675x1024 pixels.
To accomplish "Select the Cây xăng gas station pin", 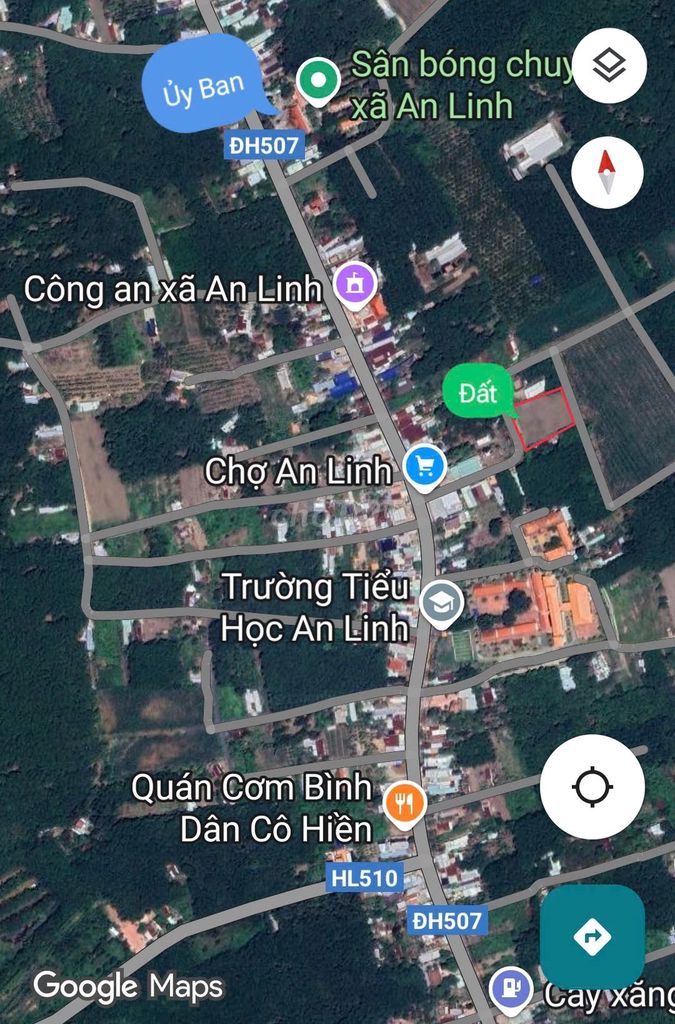I will tap(511, 988).
